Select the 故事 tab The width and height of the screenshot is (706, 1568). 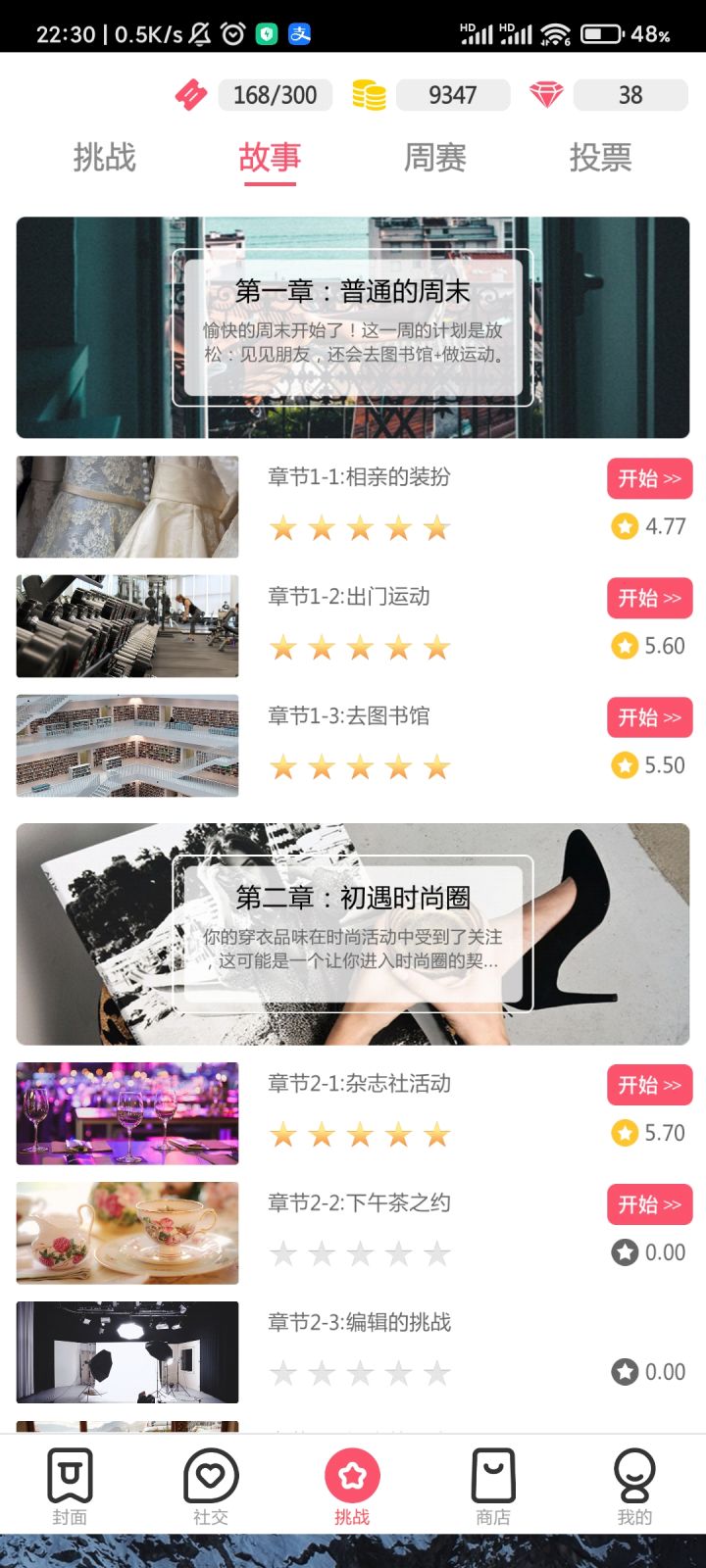(x=270, y=157)
